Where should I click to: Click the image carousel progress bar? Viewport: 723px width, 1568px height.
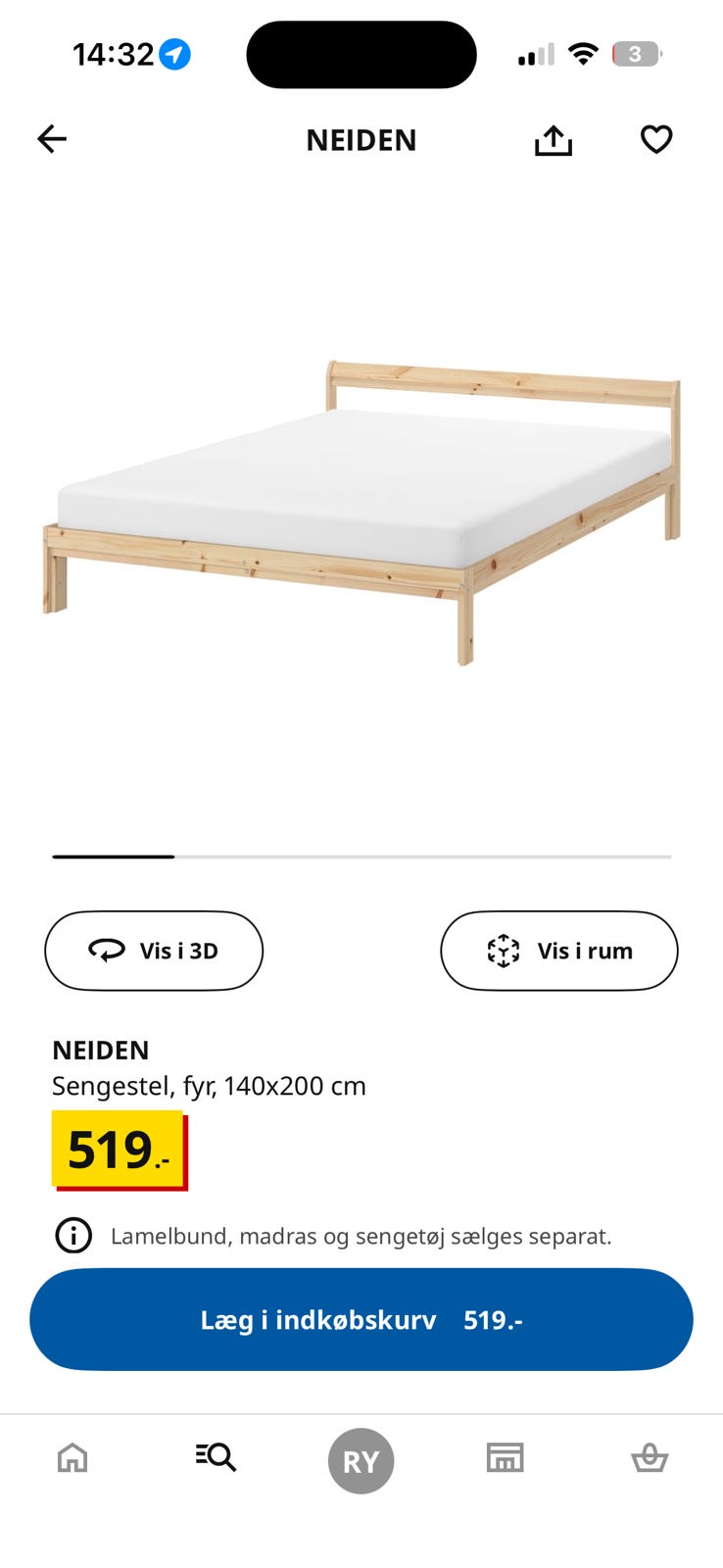(x=361, y=856)
